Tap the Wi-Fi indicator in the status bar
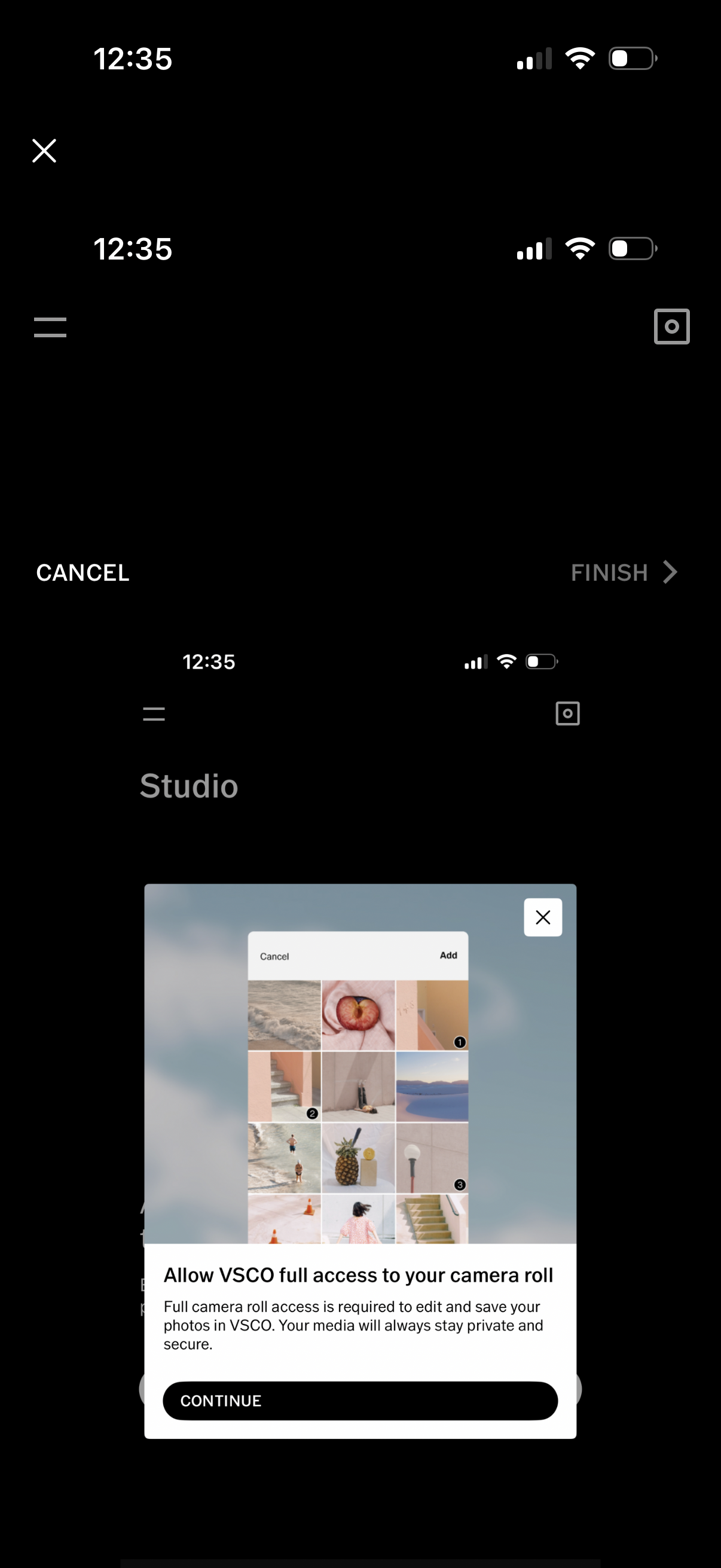This screenshot has height=1568, width=721. (x=579, y=57)
